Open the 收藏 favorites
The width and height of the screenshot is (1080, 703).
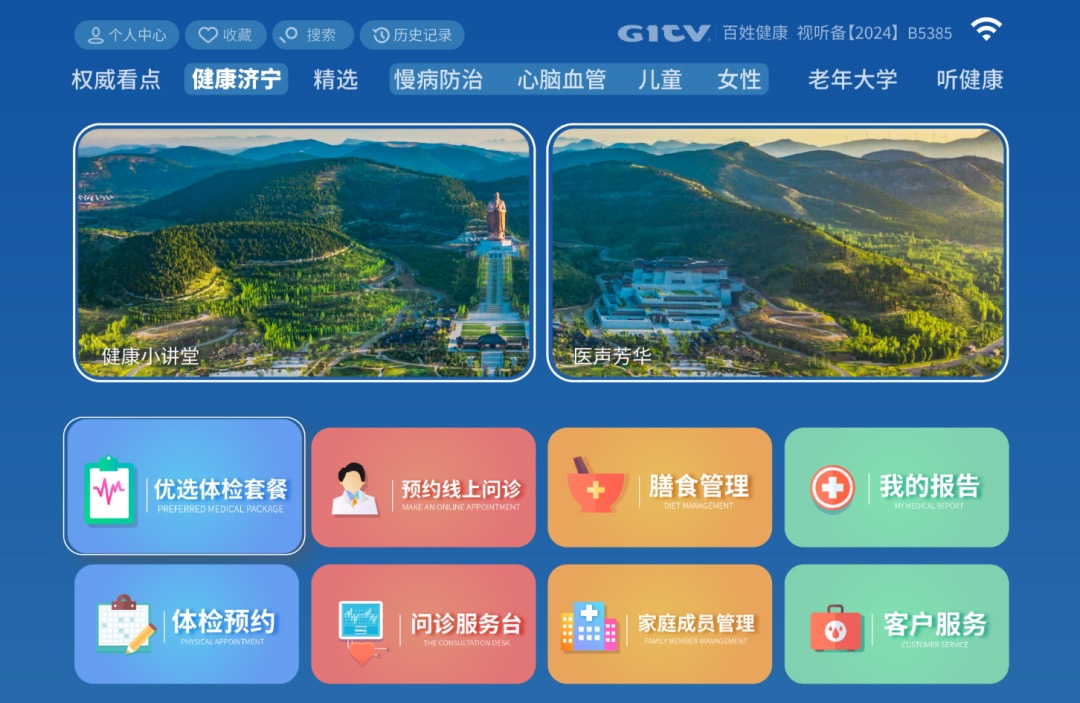coord(226,35)
